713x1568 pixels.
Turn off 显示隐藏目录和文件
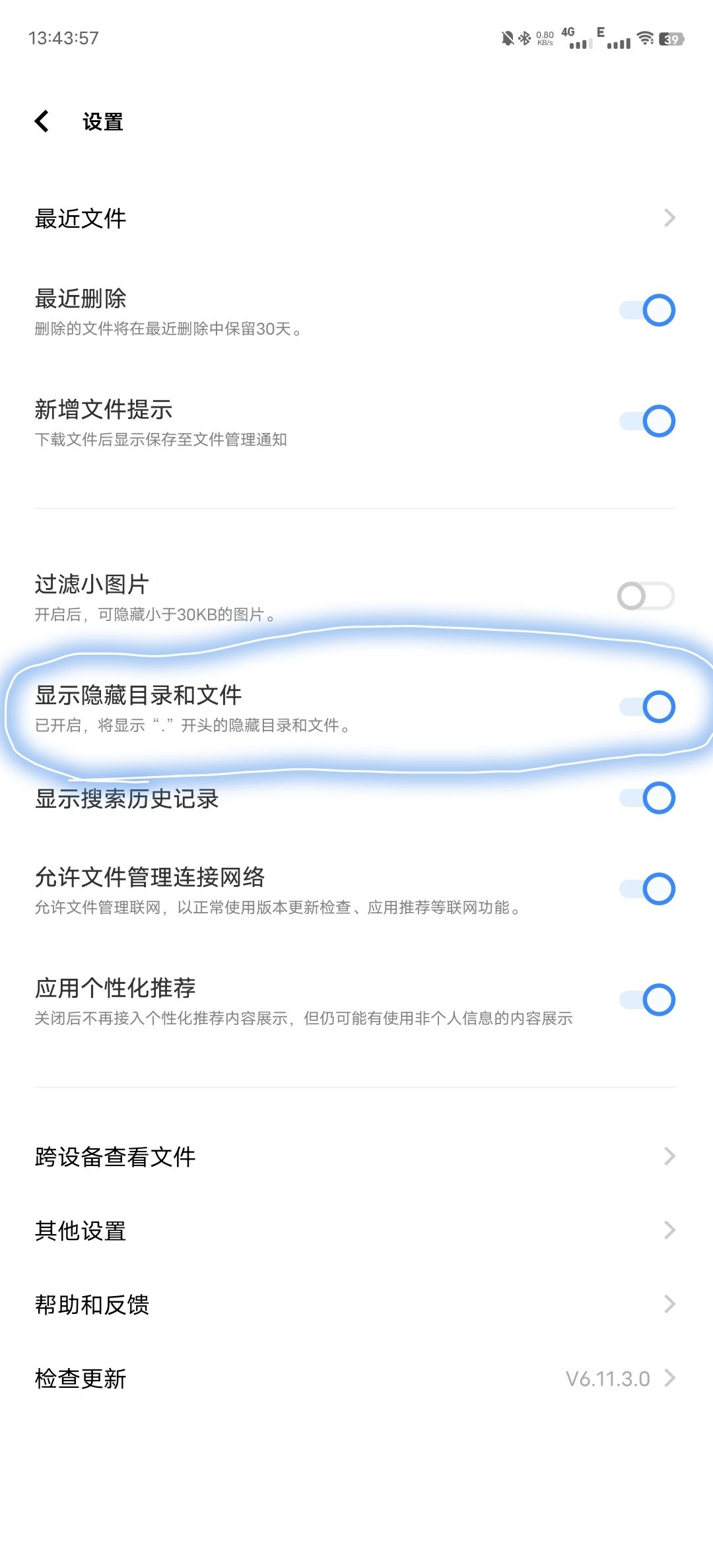[647, 707]
